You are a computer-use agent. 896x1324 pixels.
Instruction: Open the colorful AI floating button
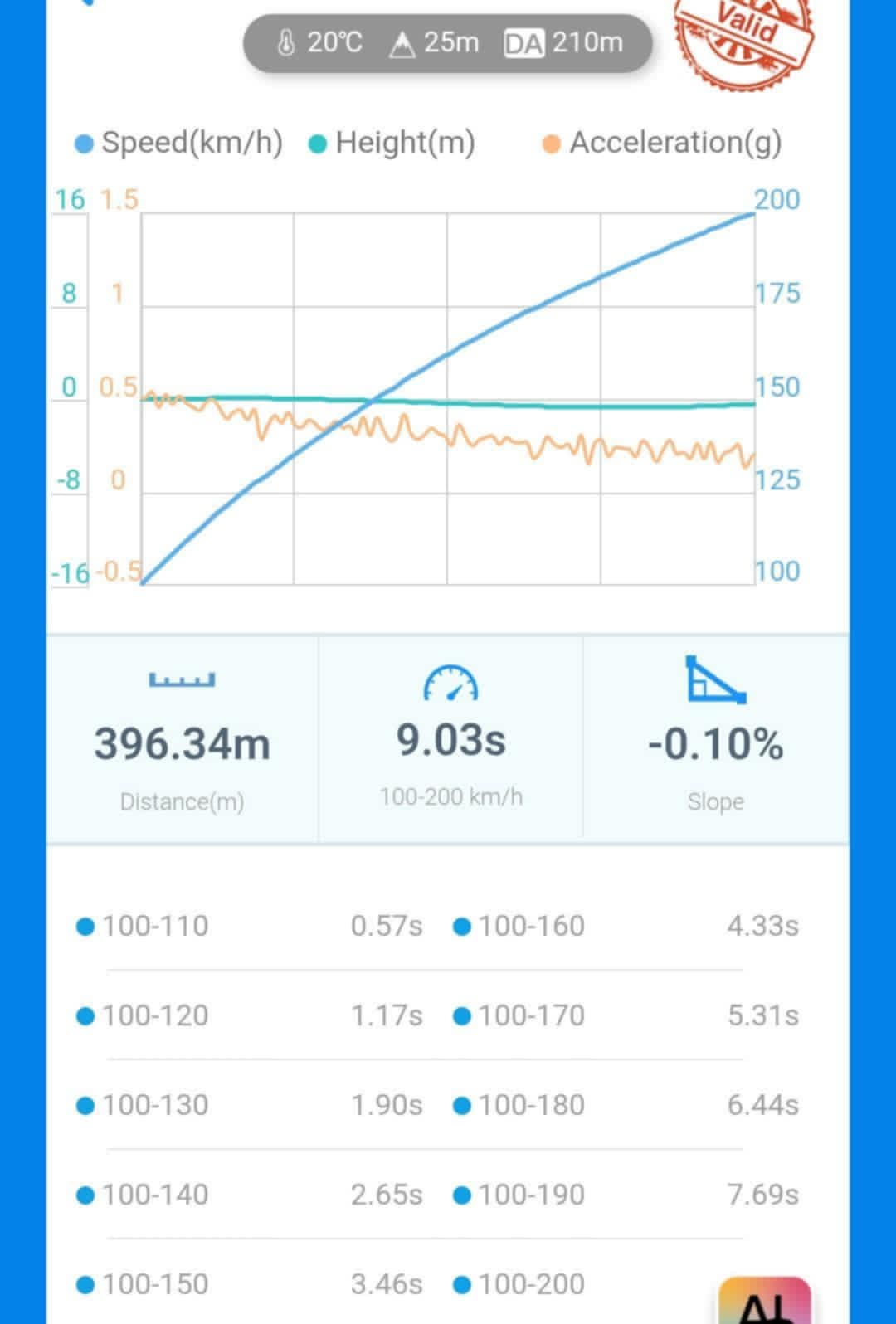pos(764,1301)
